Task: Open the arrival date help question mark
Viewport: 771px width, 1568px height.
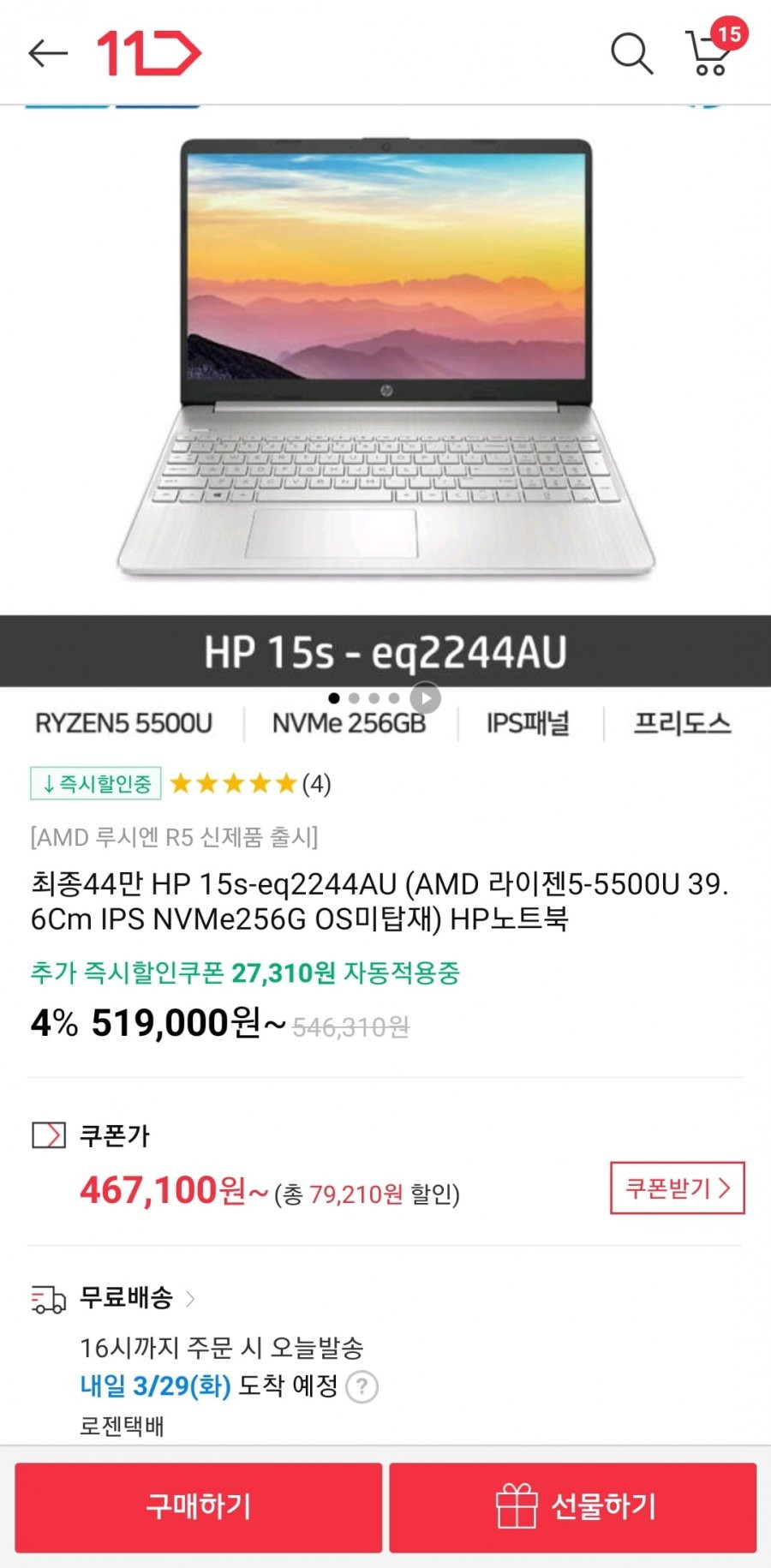Action: click(362, 1386)
